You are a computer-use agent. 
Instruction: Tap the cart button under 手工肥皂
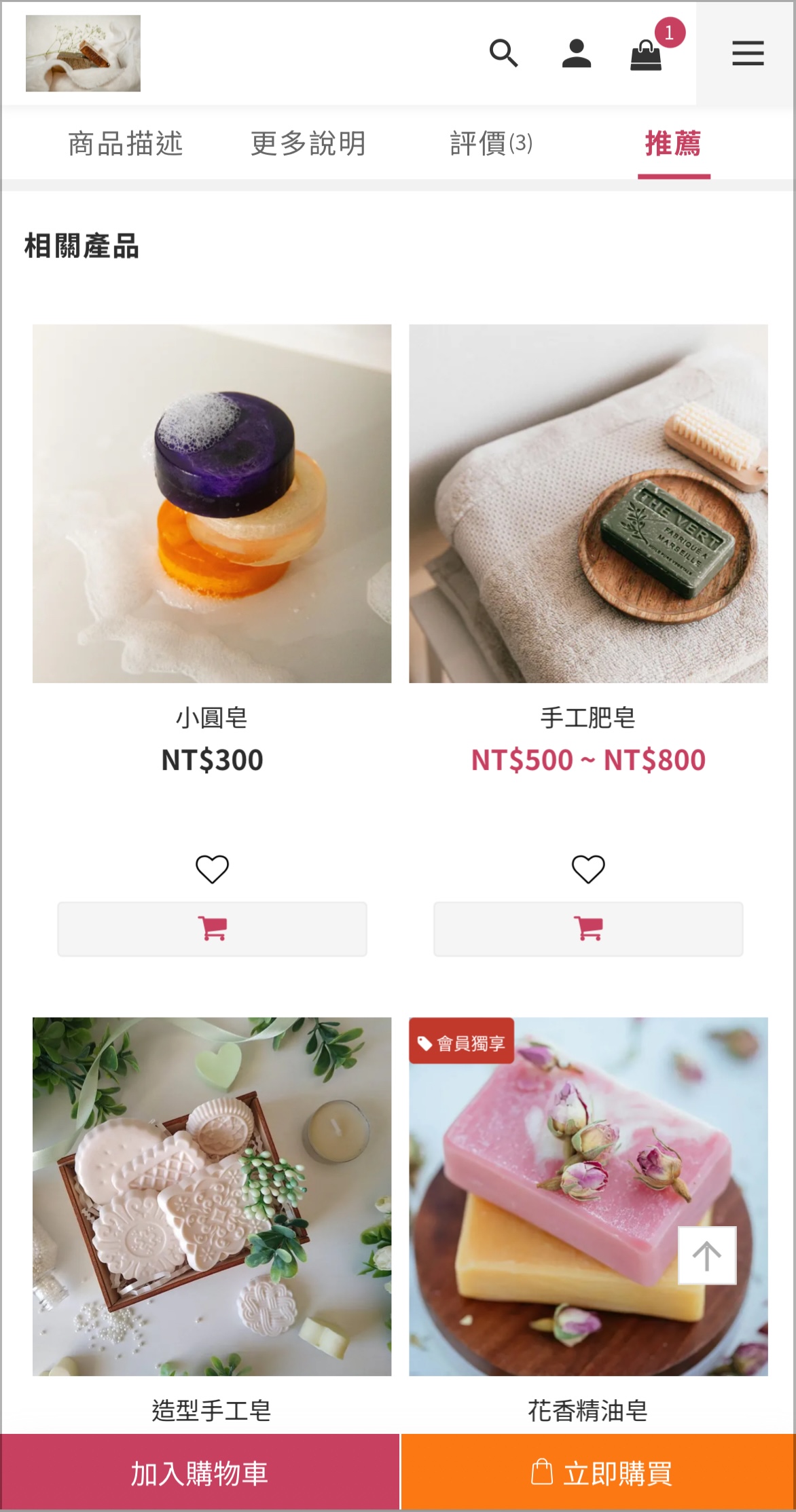[588, 929]
